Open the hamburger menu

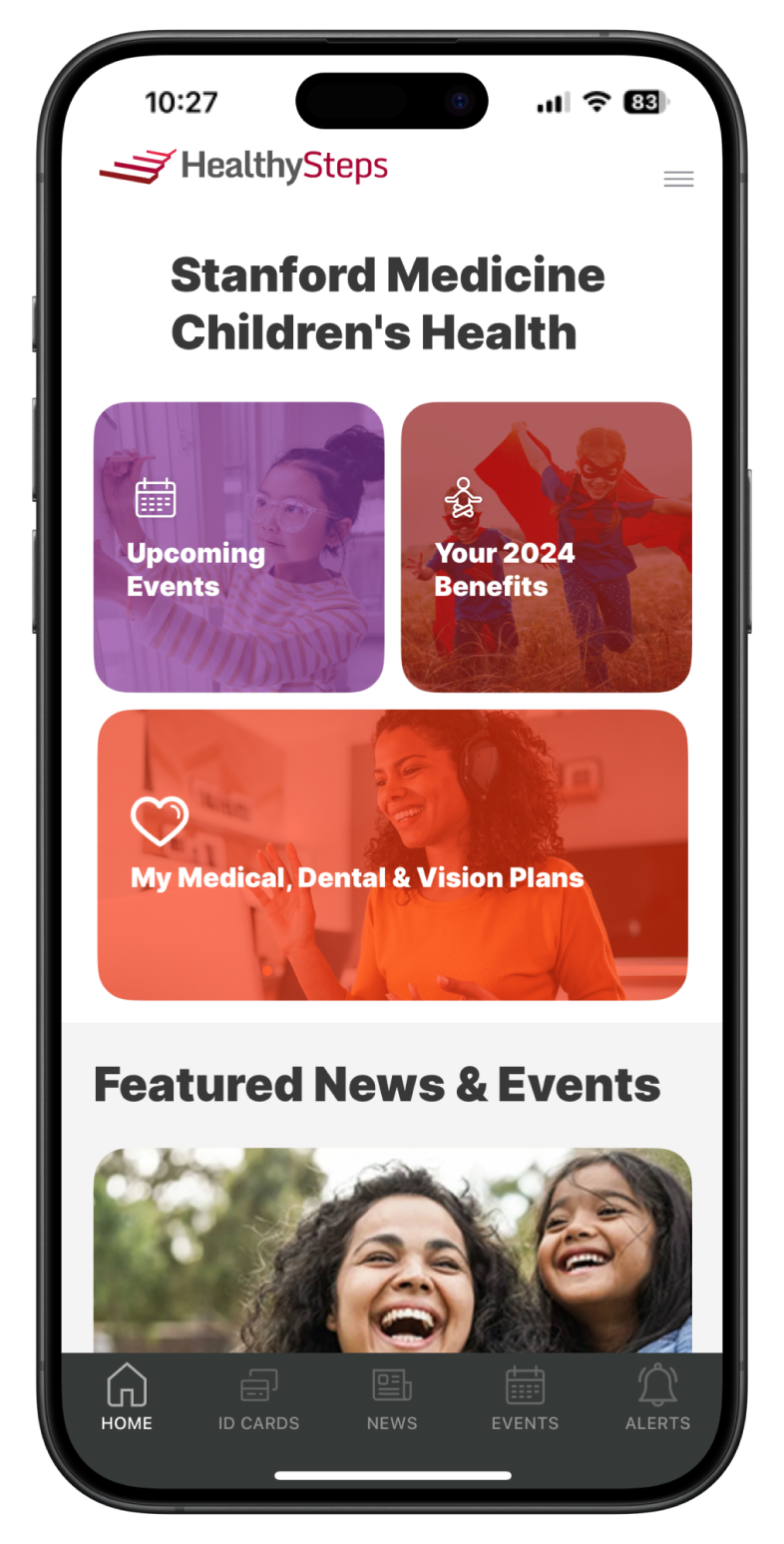(x=678, y=180)
